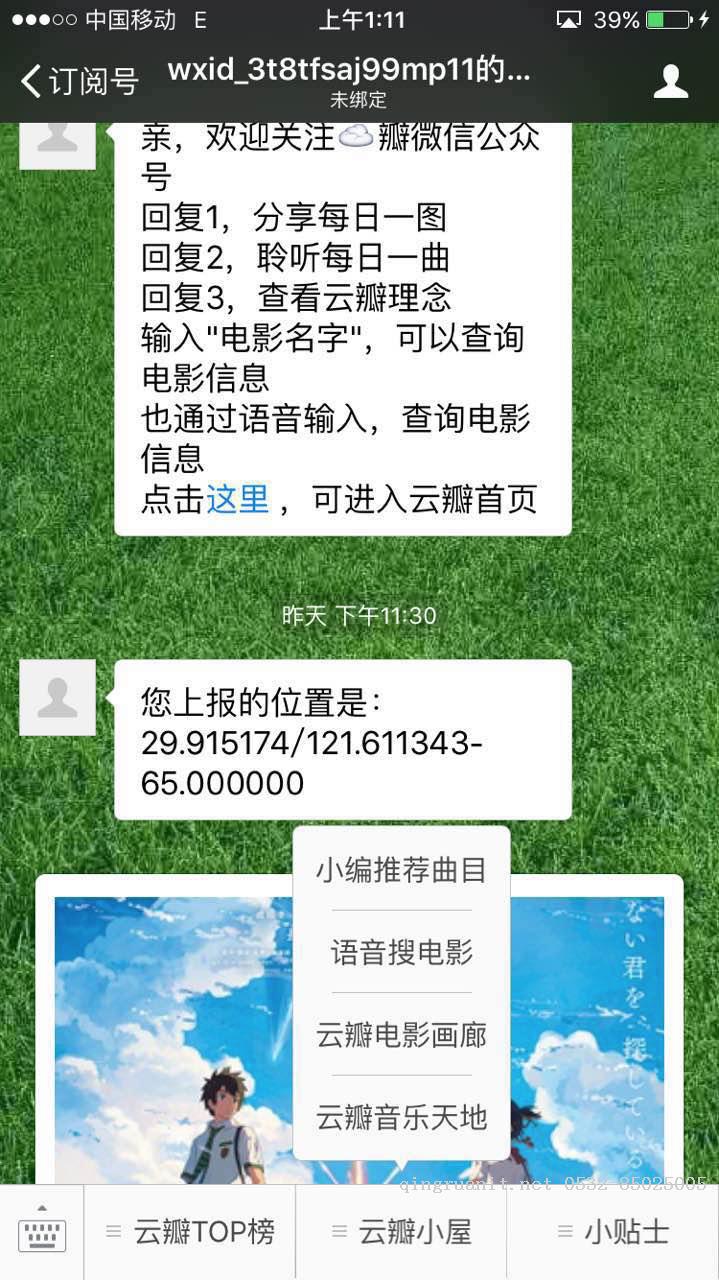Screen dimensions: 719x1280
Task: Open the account profile icon
Action: (x=670, y=81)
